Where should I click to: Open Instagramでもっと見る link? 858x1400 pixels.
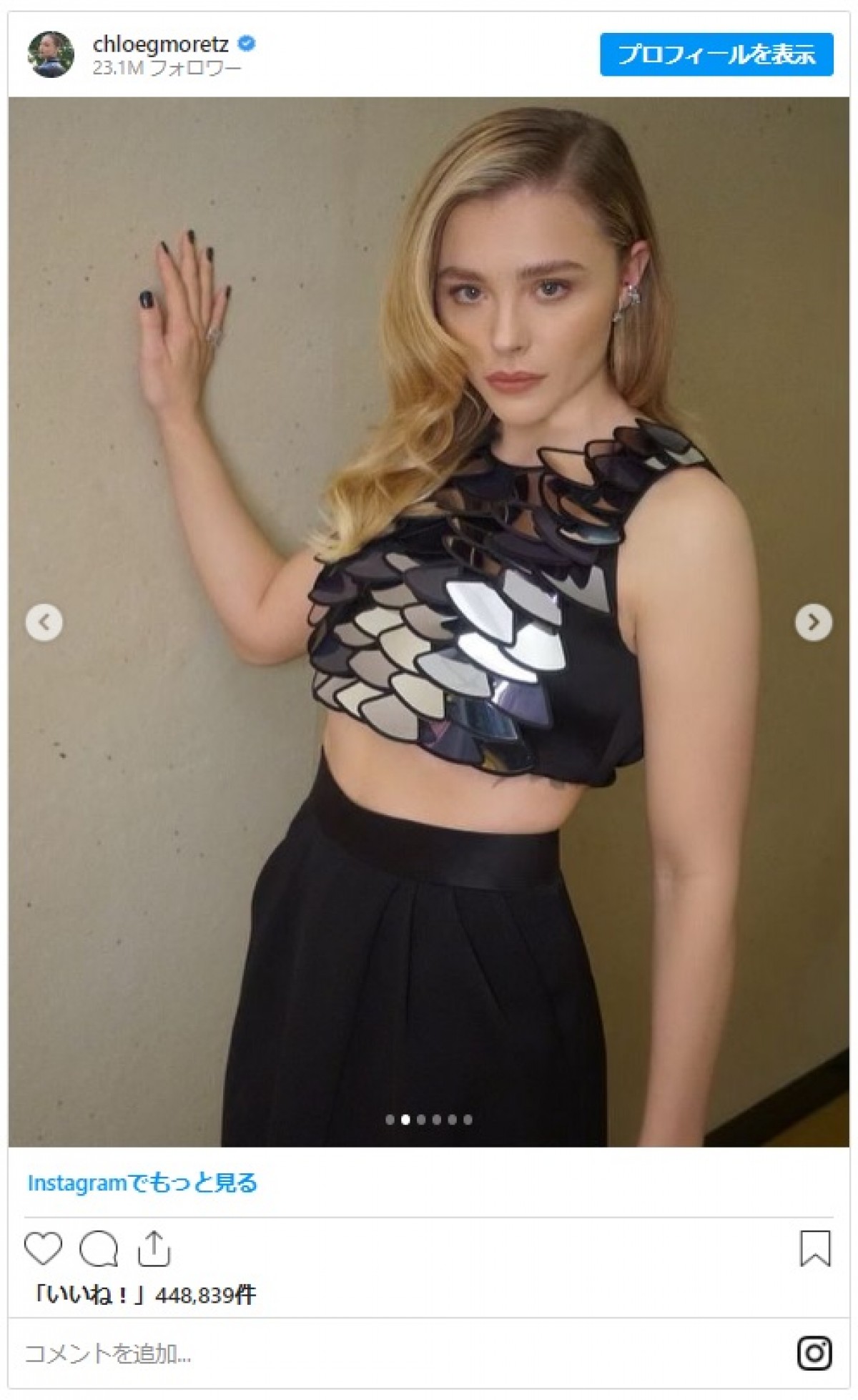(142, 1183)
